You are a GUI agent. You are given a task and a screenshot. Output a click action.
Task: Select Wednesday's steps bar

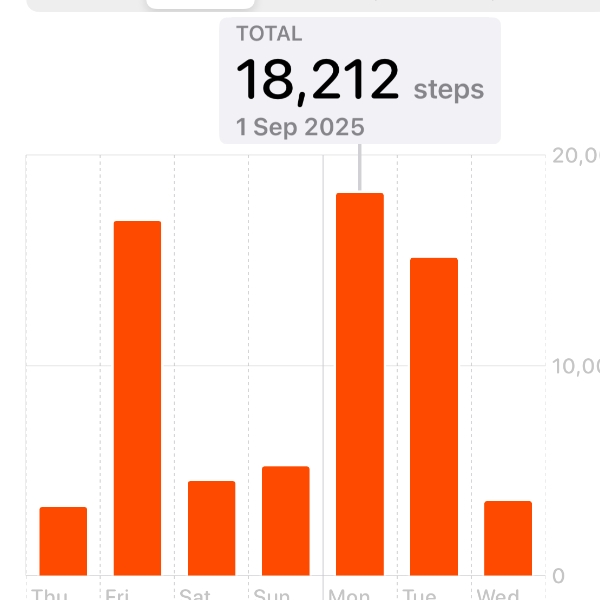click(507, 538)
